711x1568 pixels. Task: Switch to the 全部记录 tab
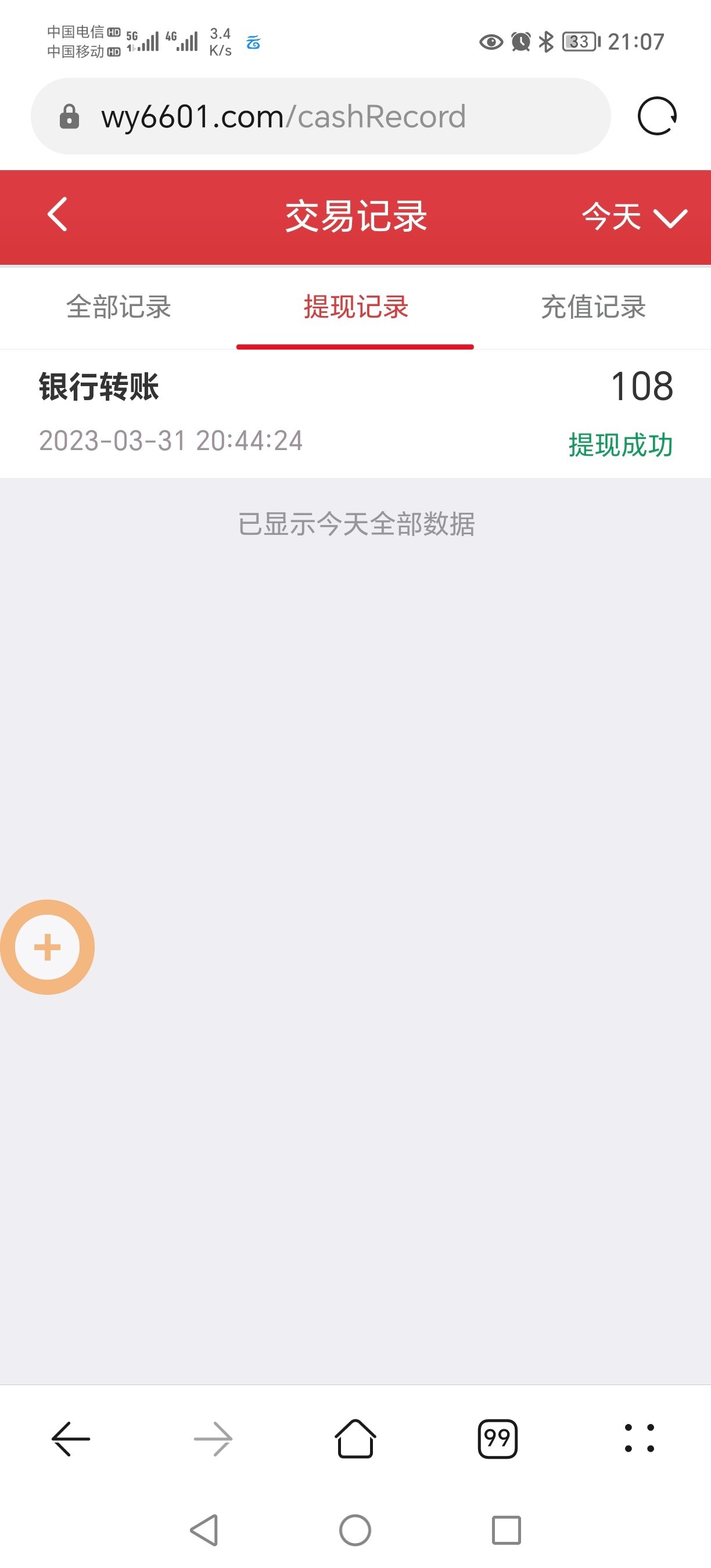(x=118, y=307)
